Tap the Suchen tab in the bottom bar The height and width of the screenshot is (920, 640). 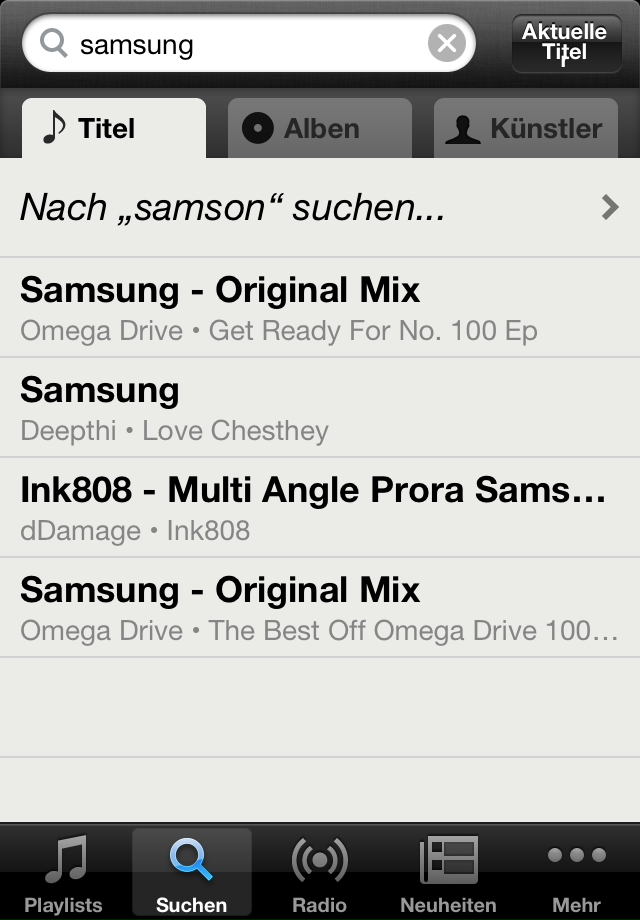[x=192, y=872]
